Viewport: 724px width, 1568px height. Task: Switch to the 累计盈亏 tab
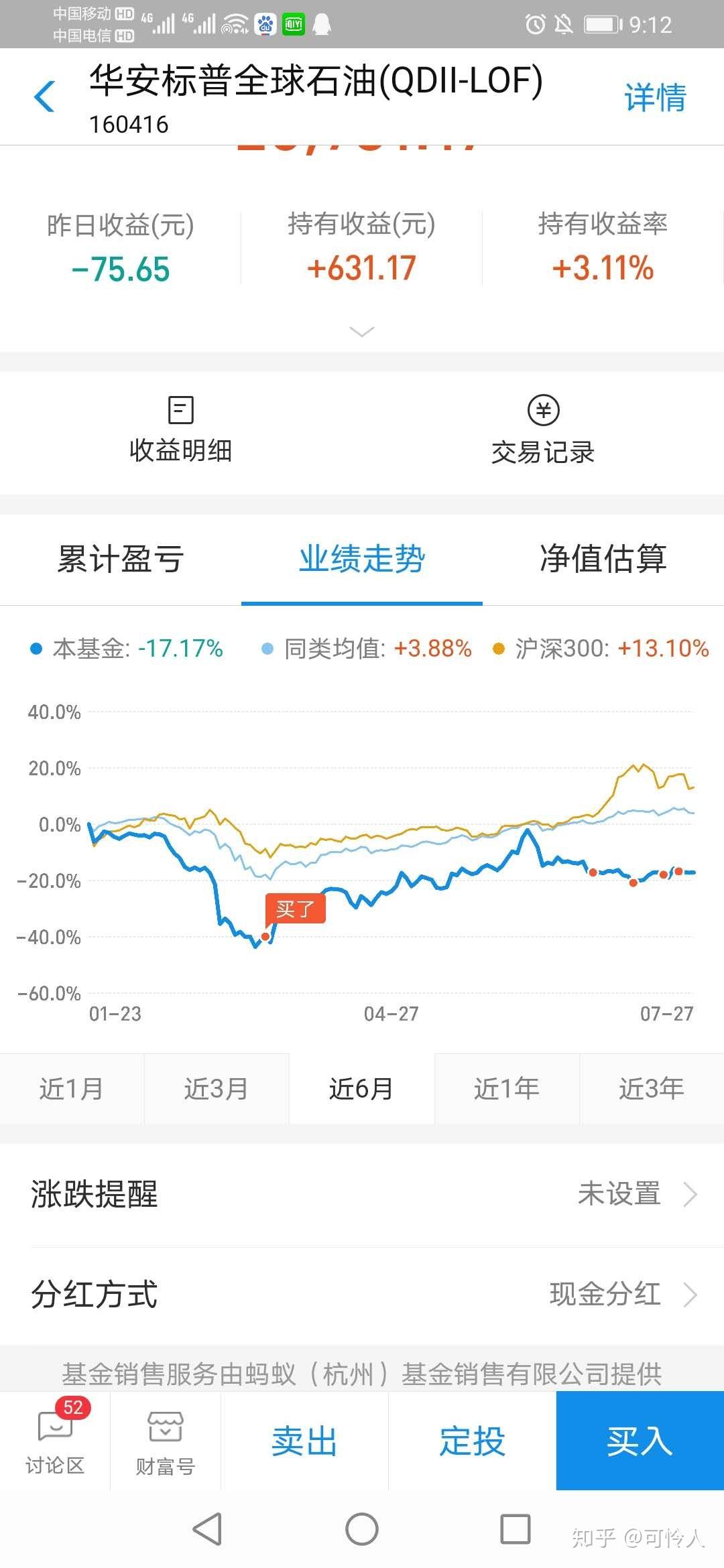click(x=121, y=559)
